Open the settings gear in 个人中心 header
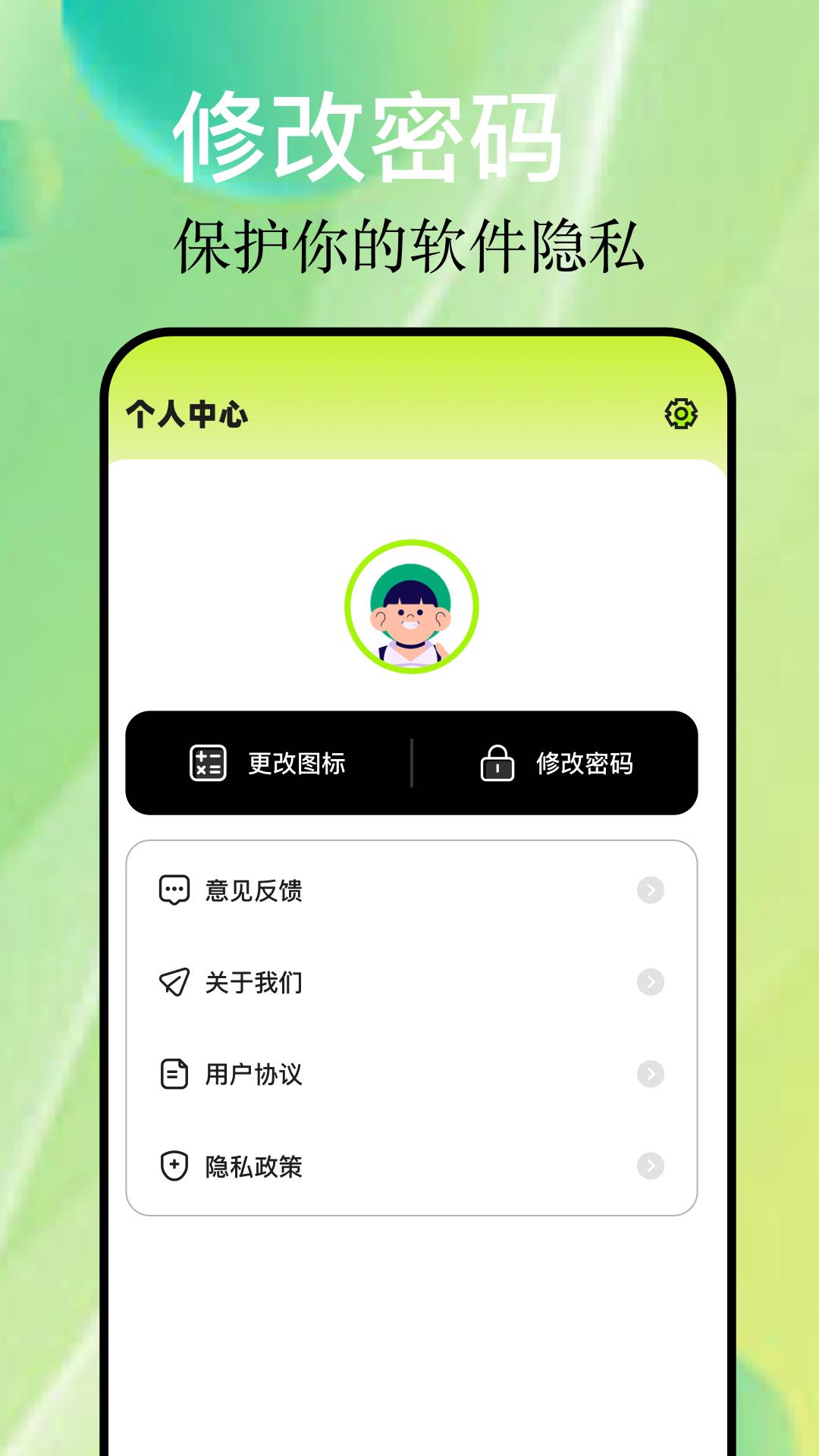819x1456 pixels. click(682, 415)
